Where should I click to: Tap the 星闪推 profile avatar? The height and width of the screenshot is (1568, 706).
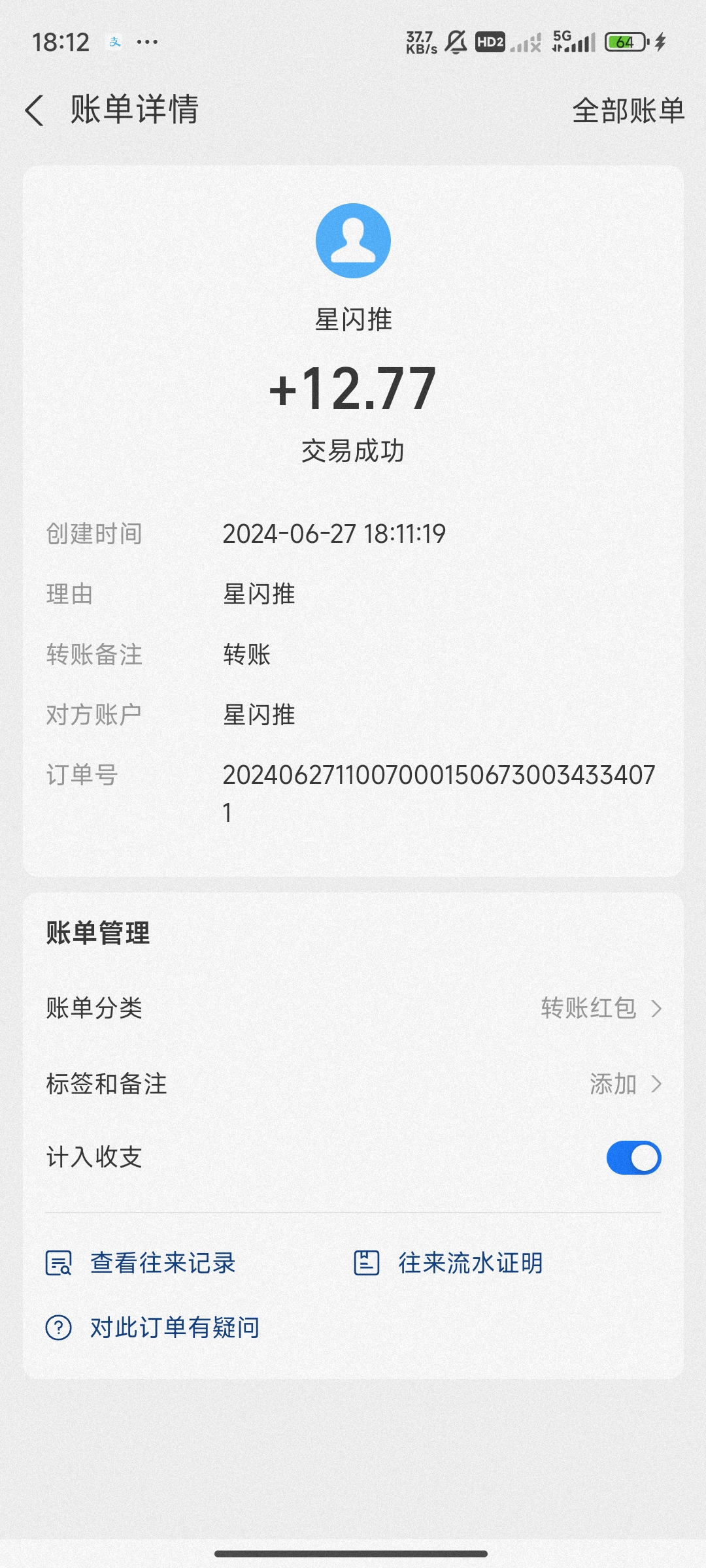point(353,240)
